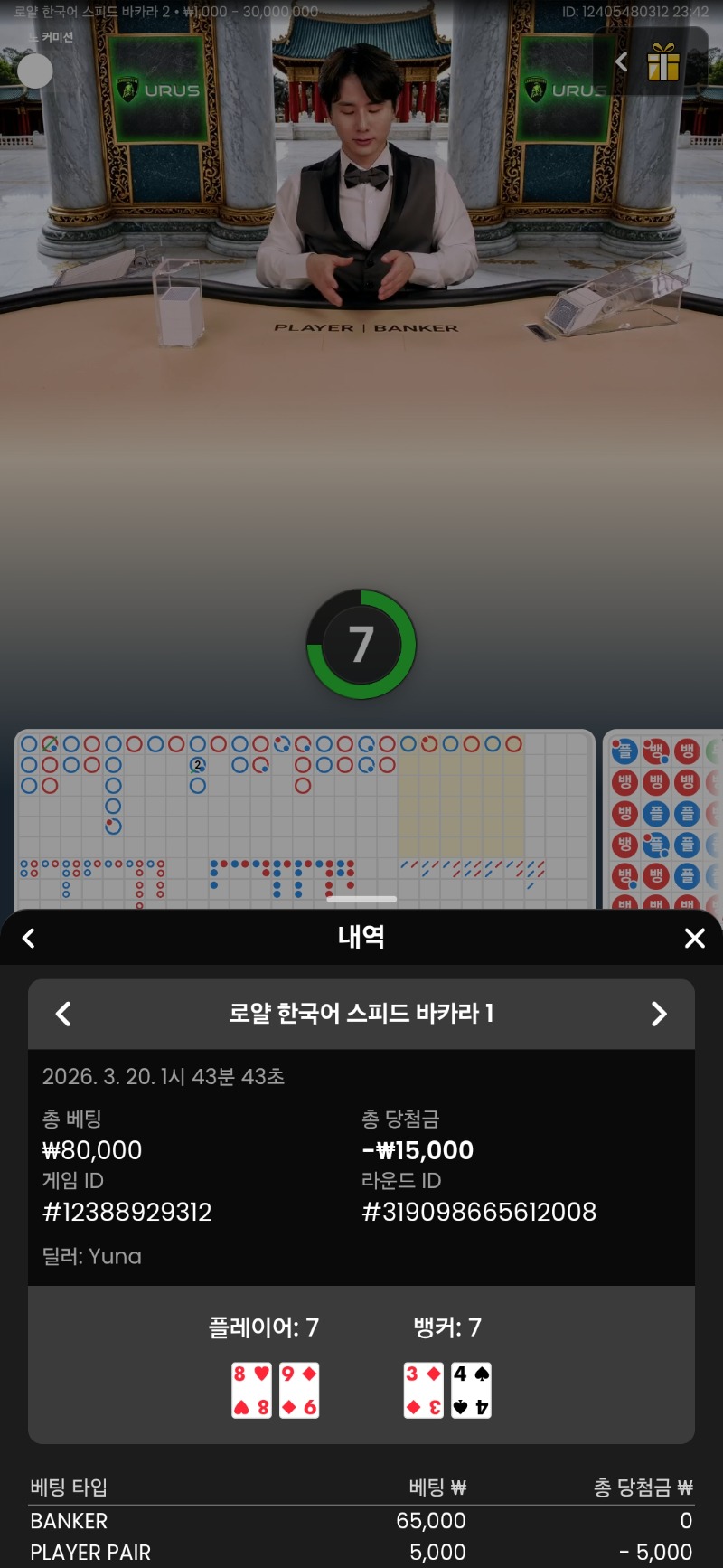Collapse the side arrow next to gift

621,61
